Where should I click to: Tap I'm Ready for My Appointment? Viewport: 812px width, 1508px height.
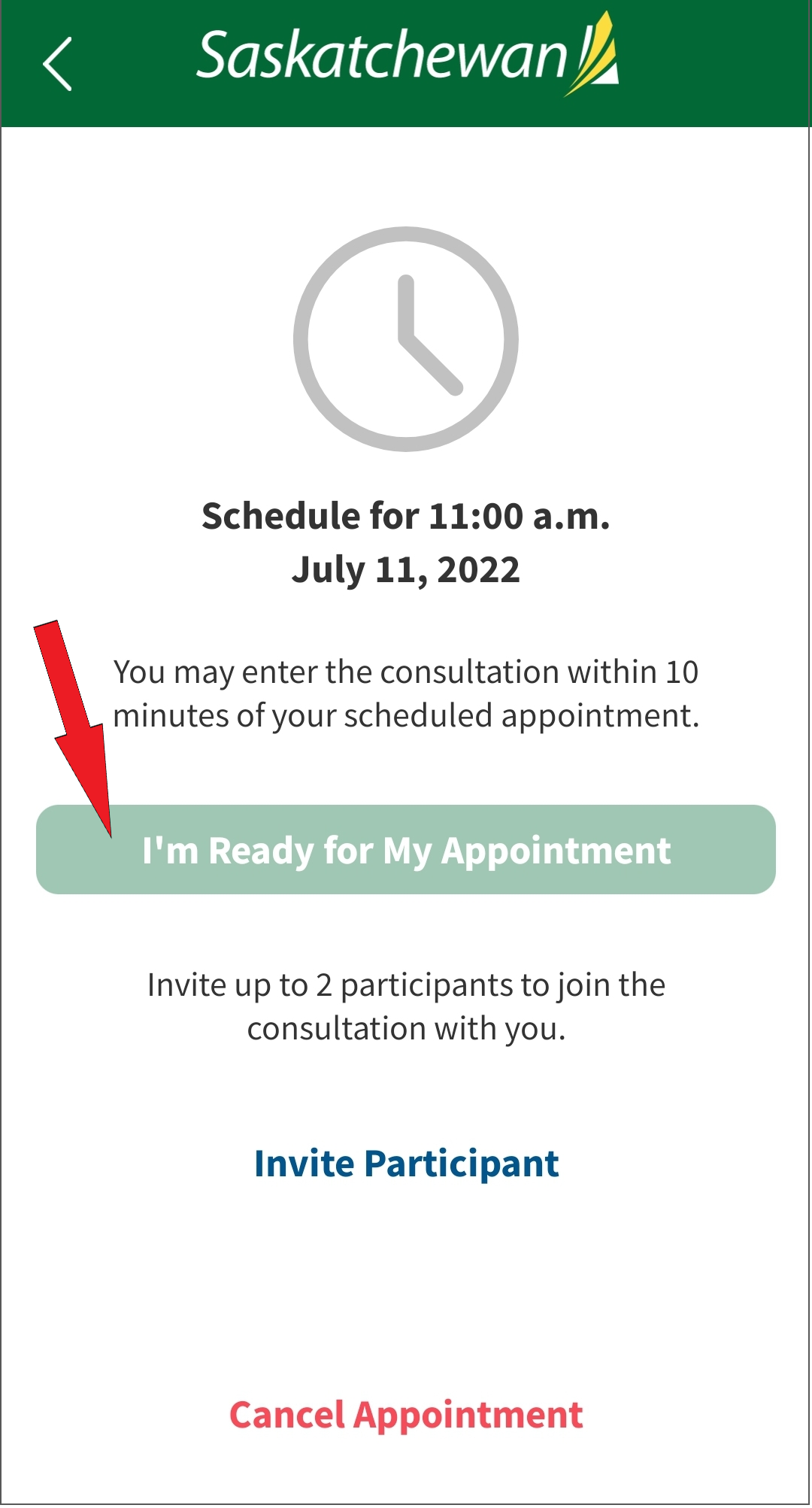[x=406, y=850]
